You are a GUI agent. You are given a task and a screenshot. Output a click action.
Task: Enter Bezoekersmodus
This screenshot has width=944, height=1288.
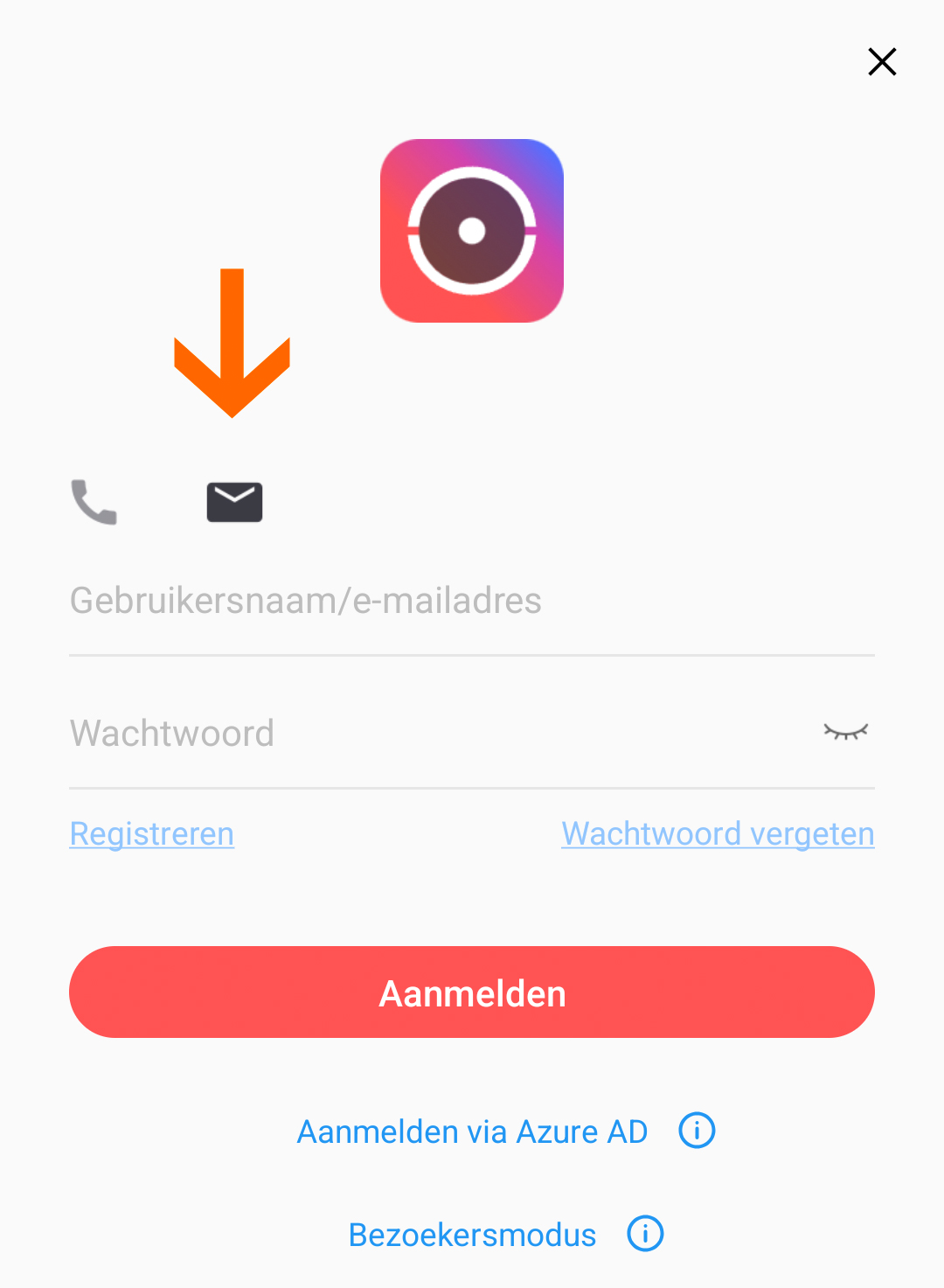pyautogui.click(x=472, y=1235)
